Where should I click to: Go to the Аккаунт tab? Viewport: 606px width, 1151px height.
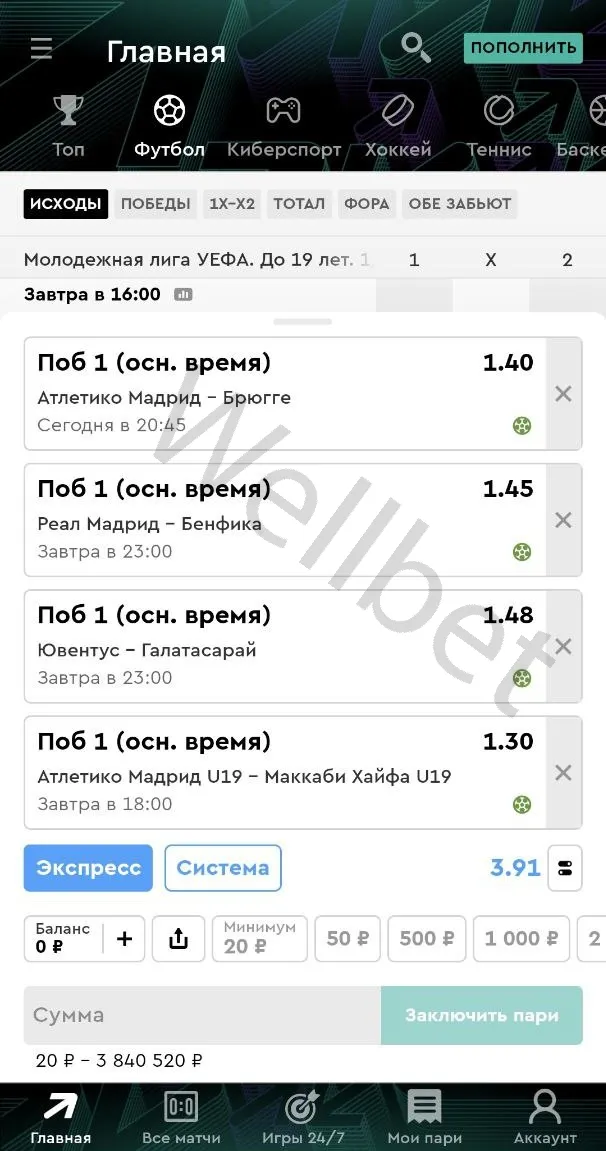point(545,1117)
